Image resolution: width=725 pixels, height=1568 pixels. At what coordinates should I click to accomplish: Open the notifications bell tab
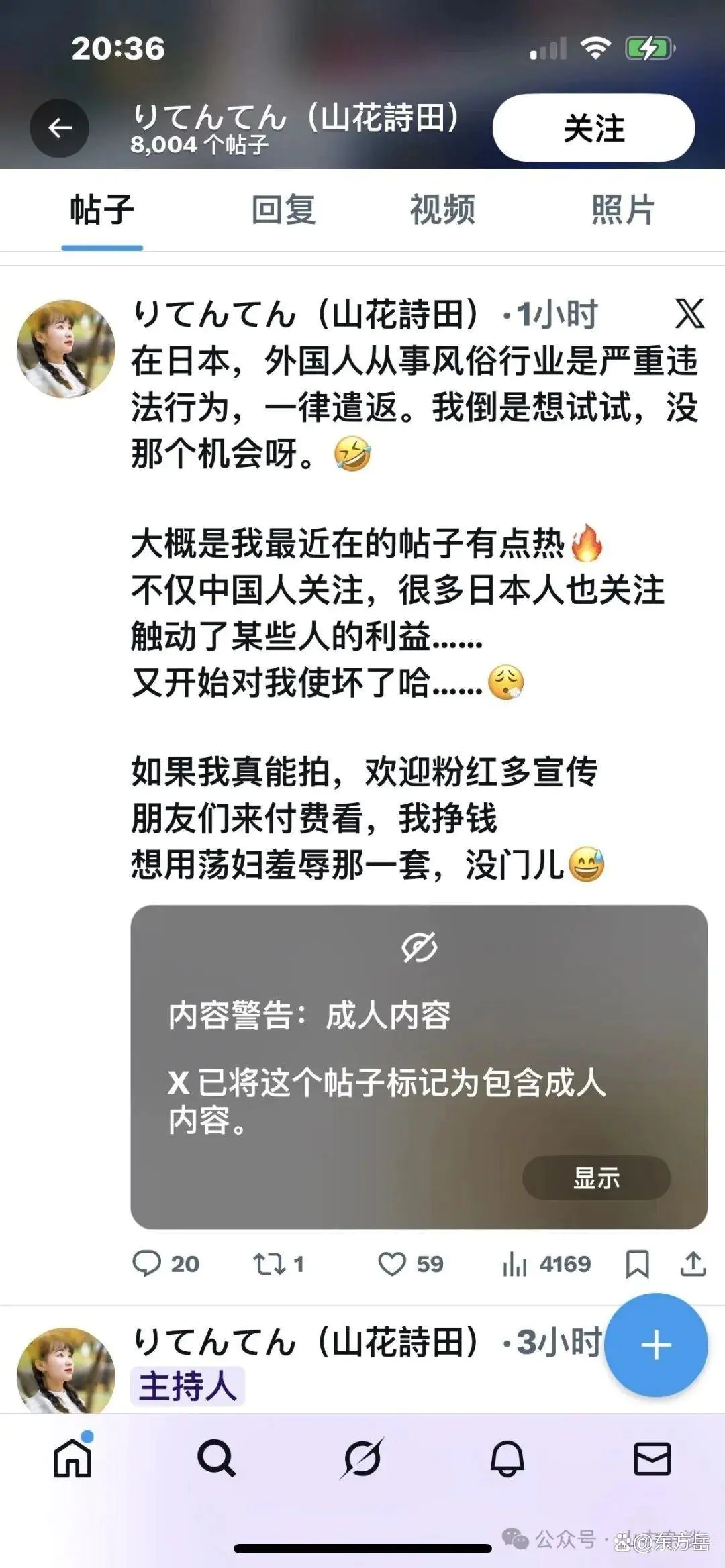click(507, 1457)
